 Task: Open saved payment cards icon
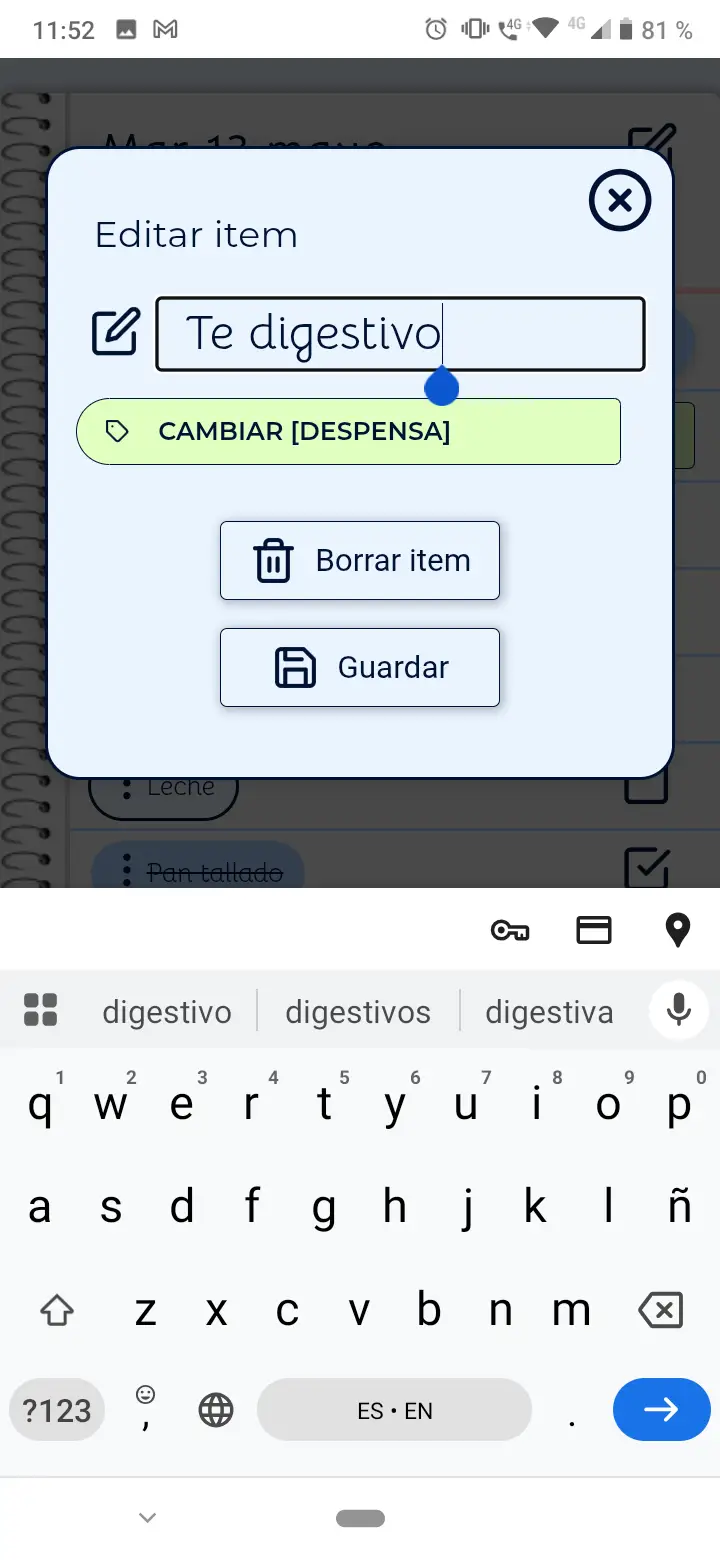(594, 931)
